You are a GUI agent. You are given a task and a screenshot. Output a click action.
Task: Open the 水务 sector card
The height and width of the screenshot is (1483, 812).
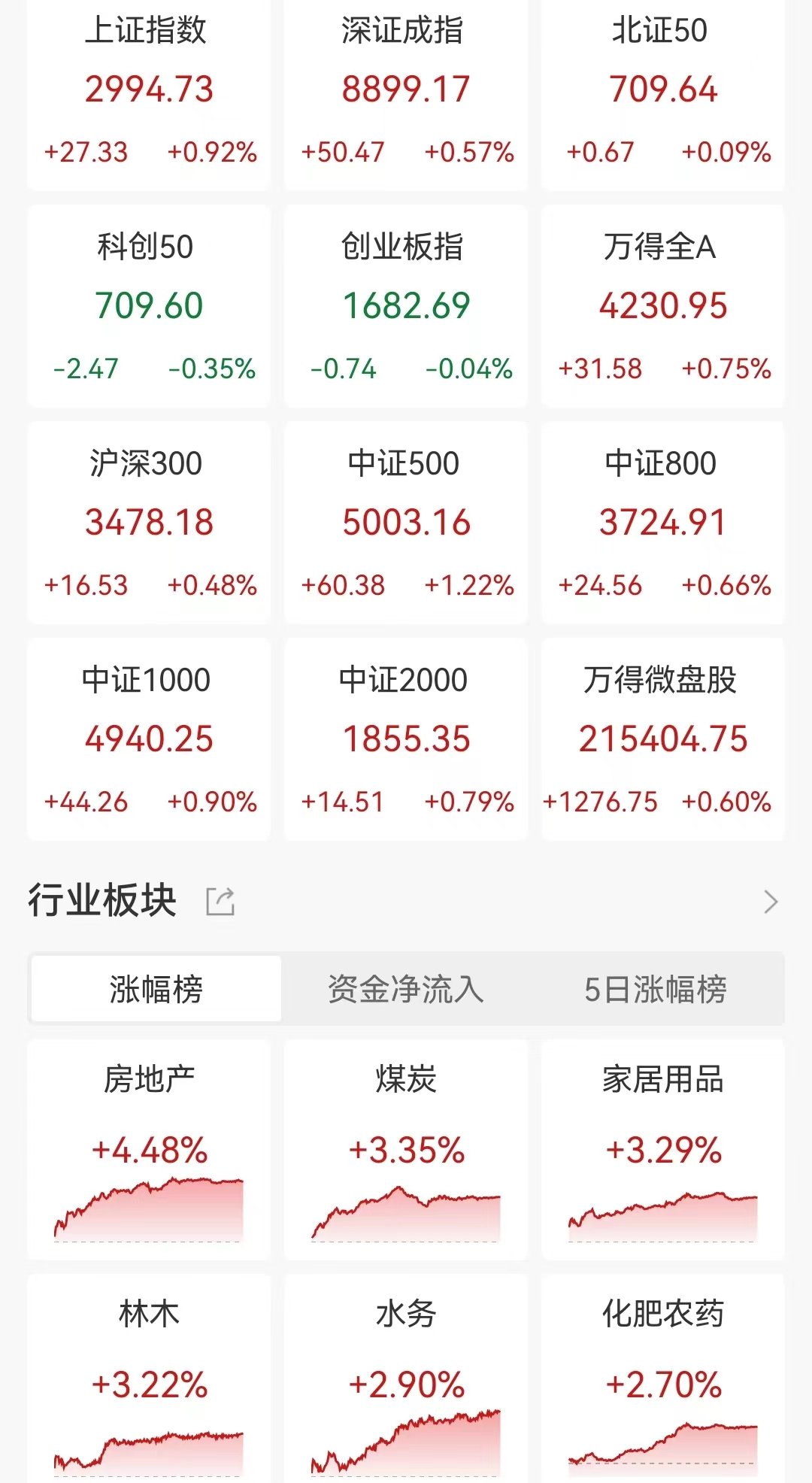(406, 1378)
